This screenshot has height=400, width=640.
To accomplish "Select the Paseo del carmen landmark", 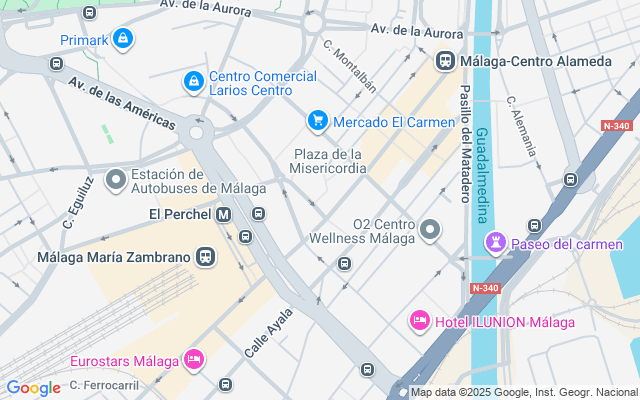I will coord(496,243).
